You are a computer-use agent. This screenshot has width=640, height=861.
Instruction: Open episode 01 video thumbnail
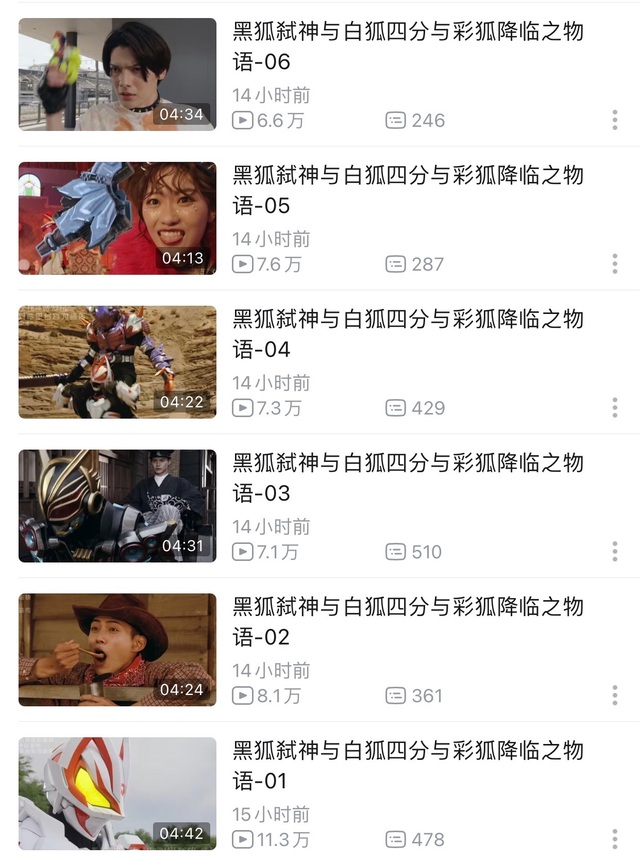pos(117,794)
